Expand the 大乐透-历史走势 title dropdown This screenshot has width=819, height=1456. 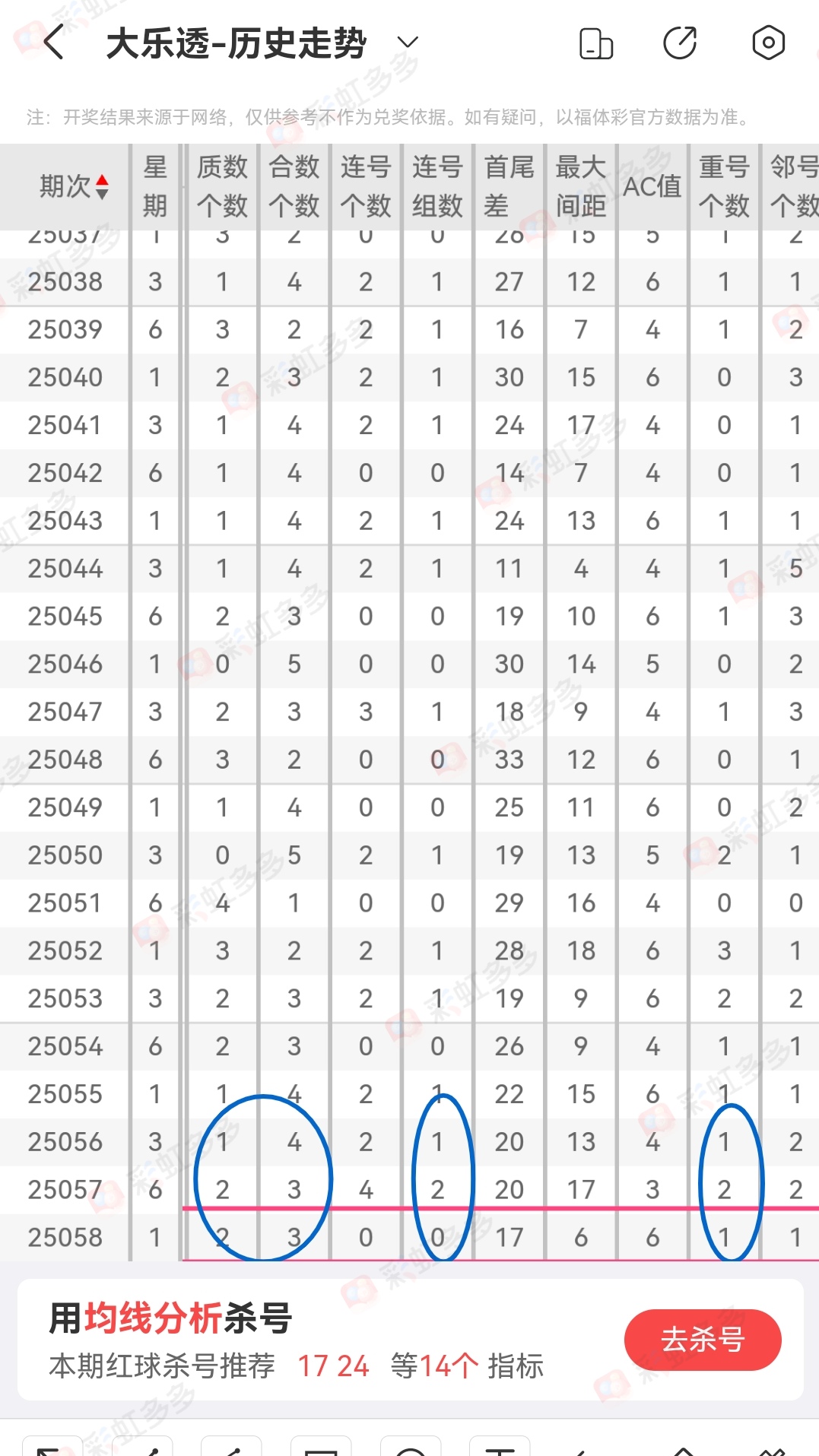coord(408,43)
